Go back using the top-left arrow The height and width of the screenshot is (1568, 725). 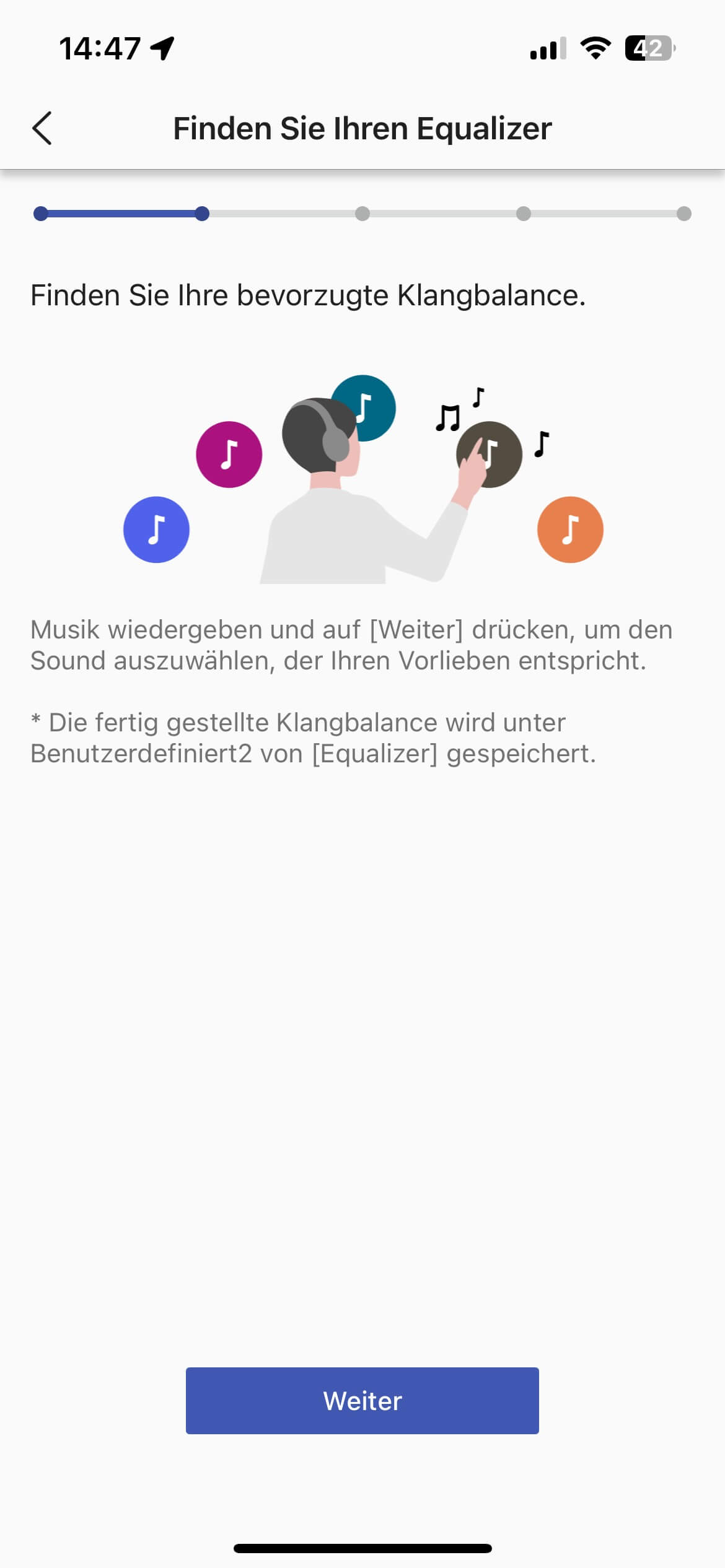click(x=42, y=129)
